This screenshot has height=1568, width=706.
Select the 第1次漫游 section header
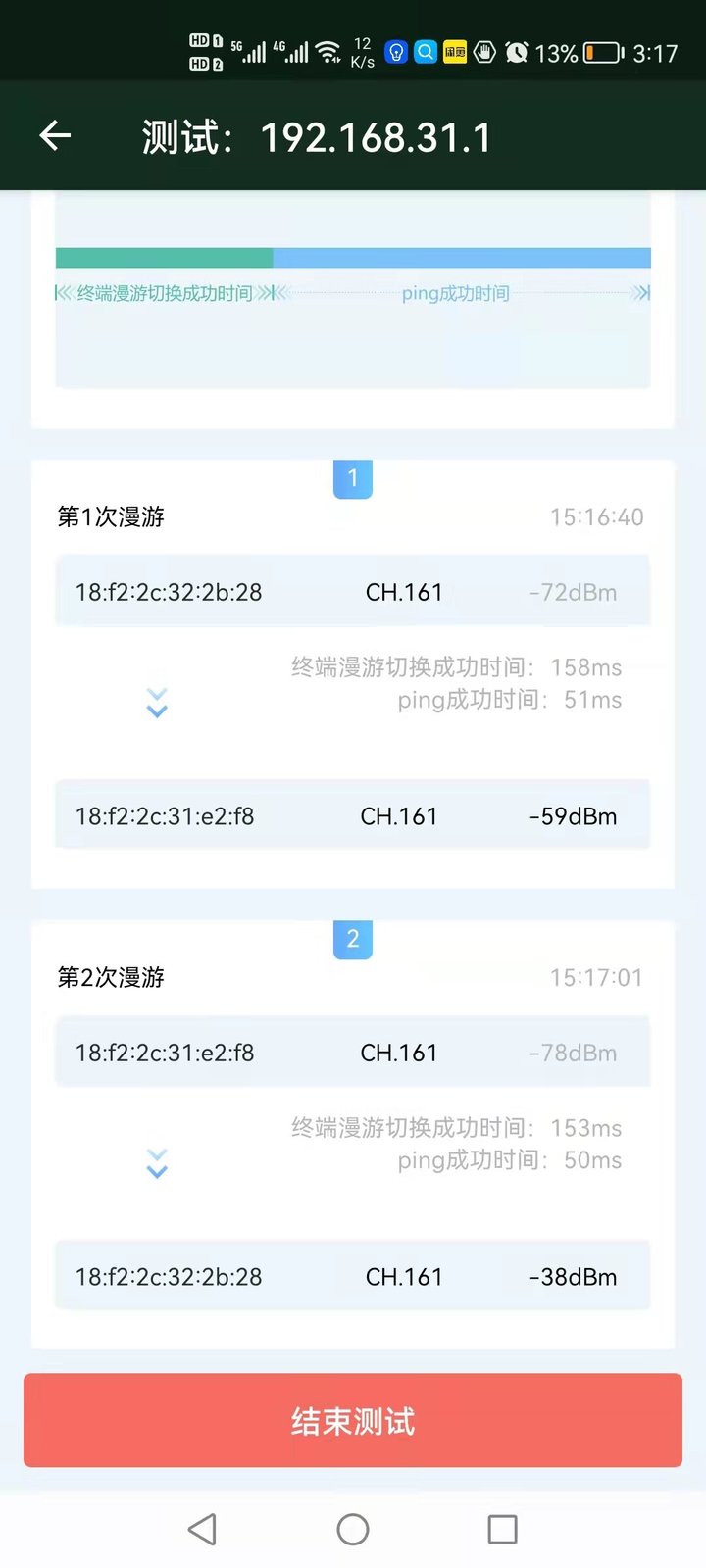click(112, 517)
